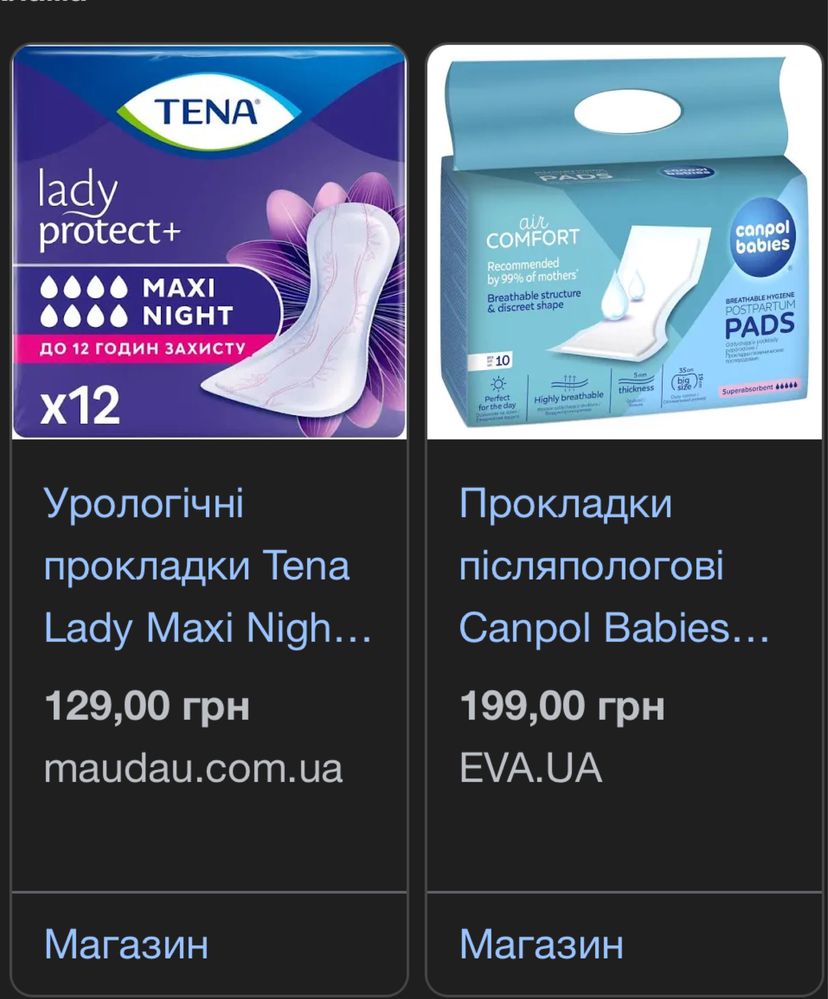Open the Canpol Babies postpartum pads image
828x999 pixels.
[x=623, y=242]
